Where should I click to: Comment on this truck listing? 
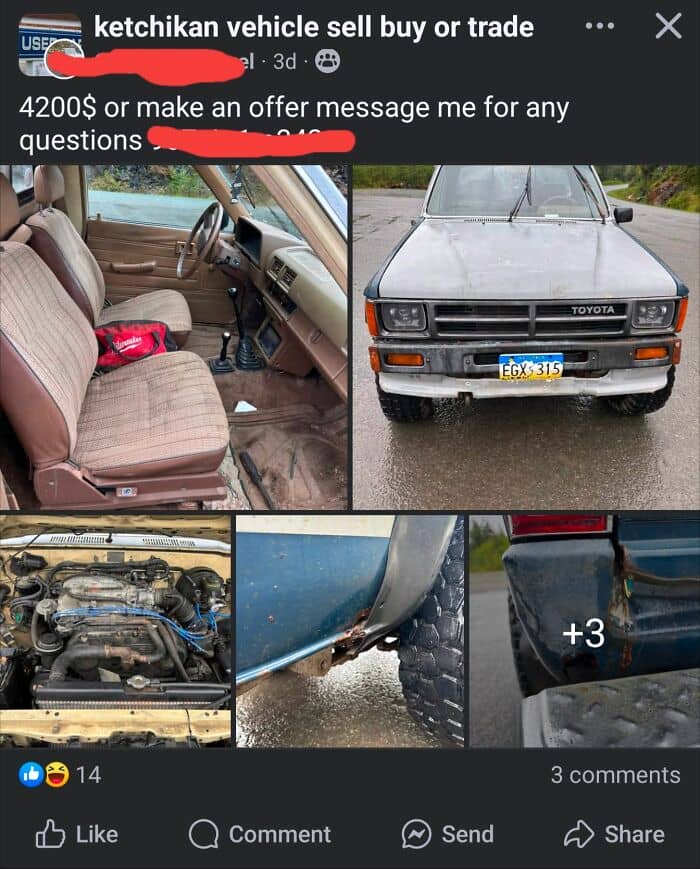[x=259, y=833]
